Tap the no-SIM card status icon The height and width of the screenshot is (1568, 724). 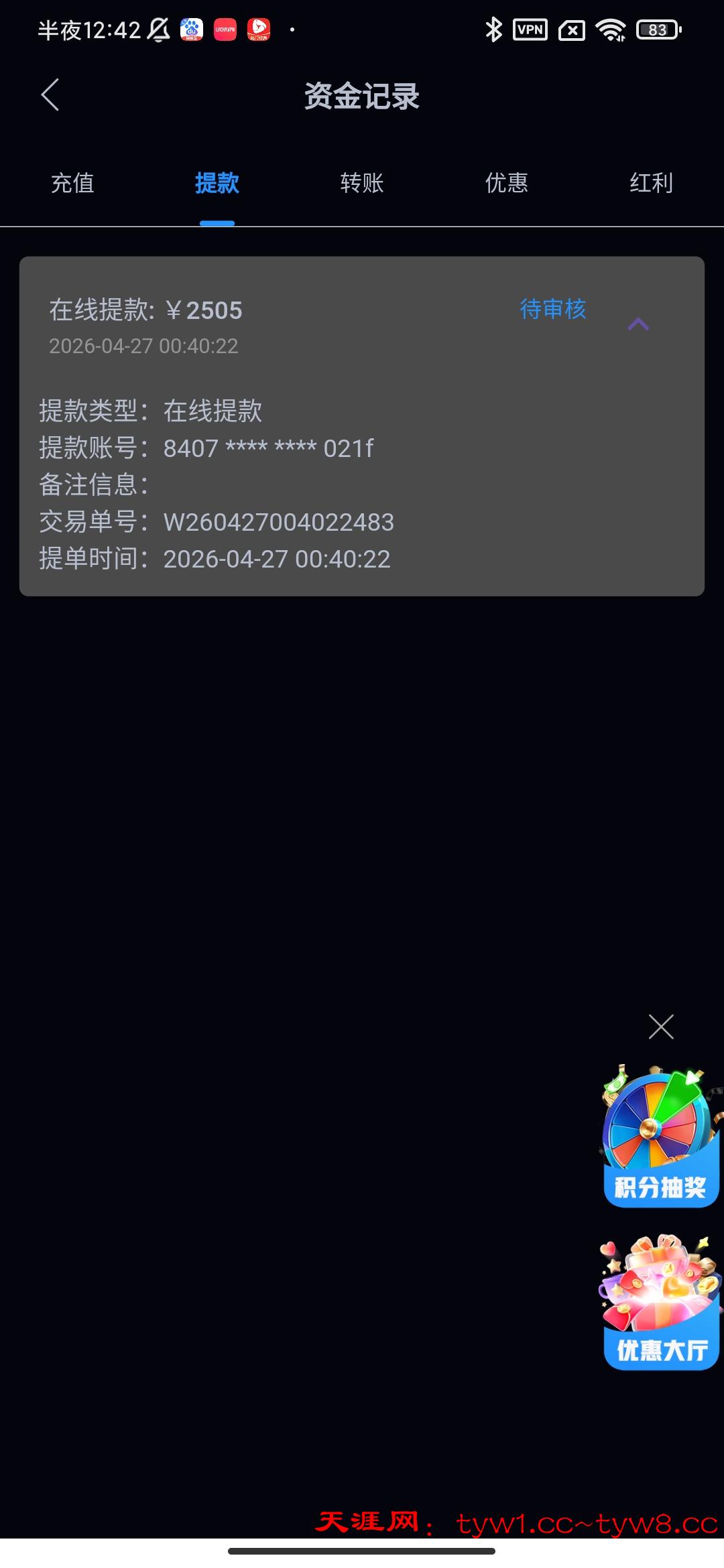tap(570, 29)
